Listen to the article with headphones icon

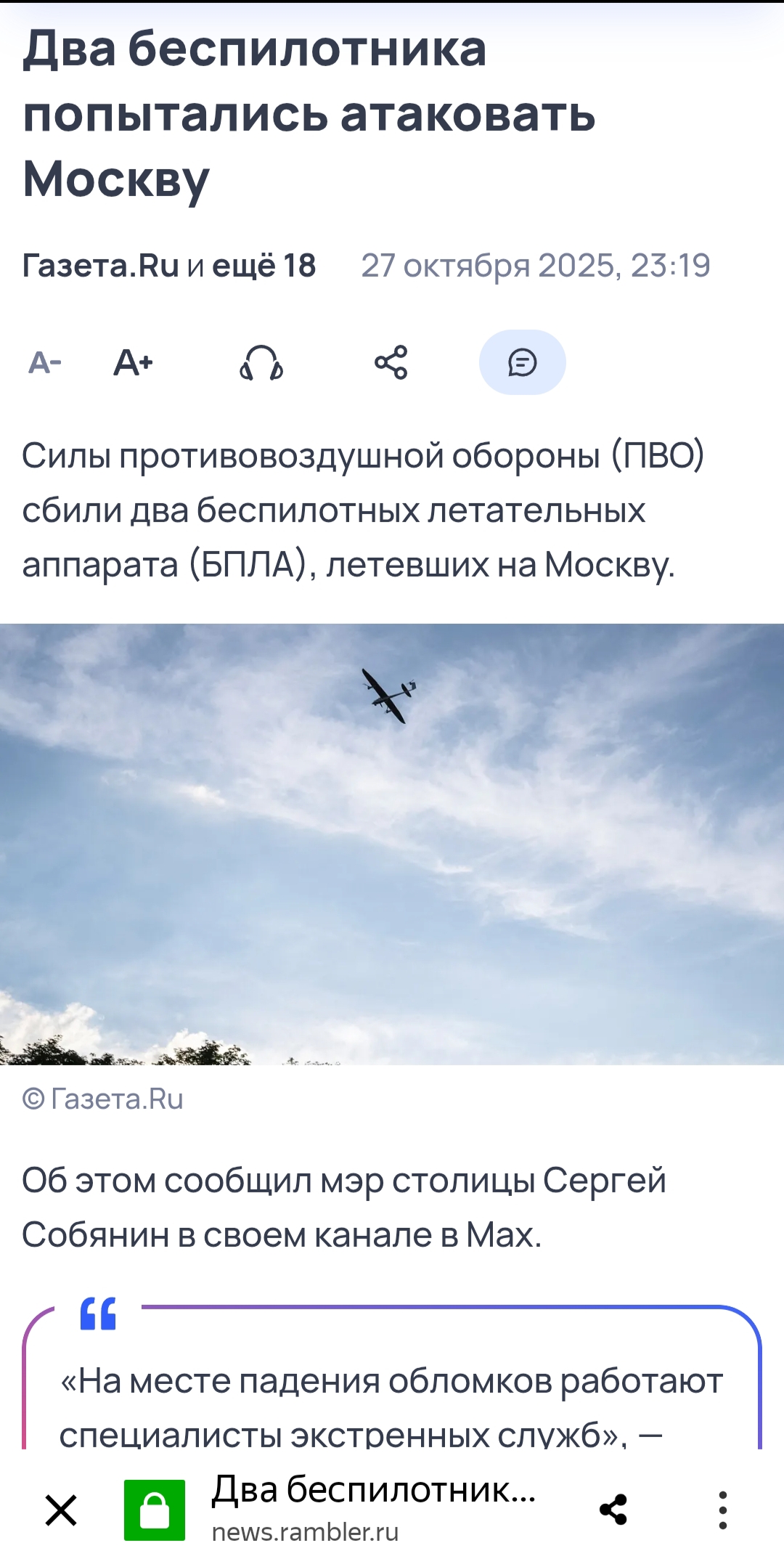261,362
